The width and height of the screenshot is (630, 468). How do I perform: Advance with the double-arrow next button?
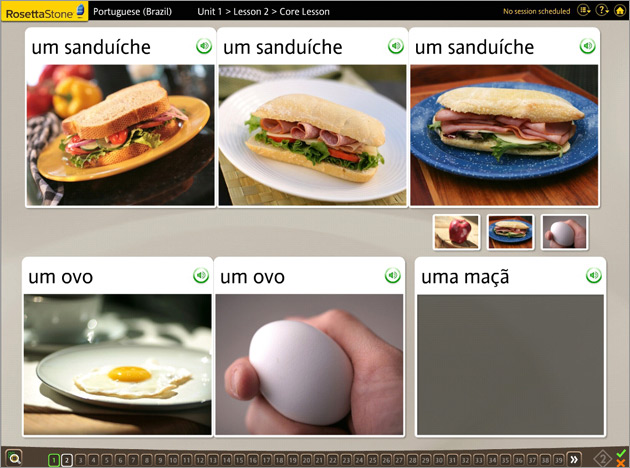tap(574, 459)
